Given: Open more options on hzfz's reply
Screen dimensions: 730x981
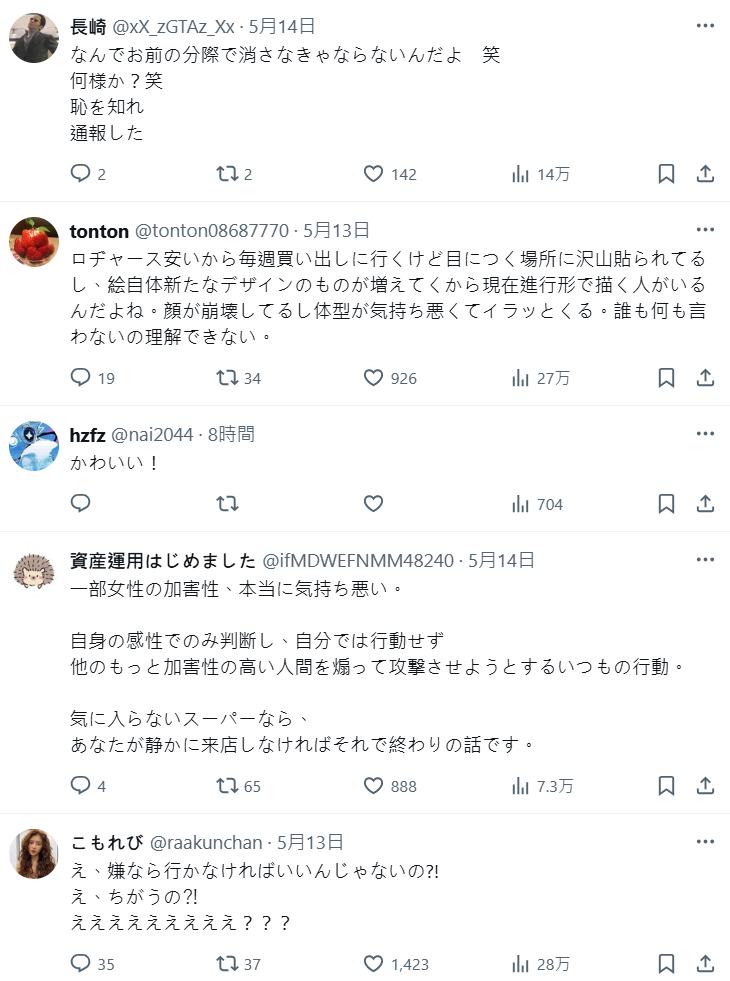Looking at the screenshot, I should 705,433.
